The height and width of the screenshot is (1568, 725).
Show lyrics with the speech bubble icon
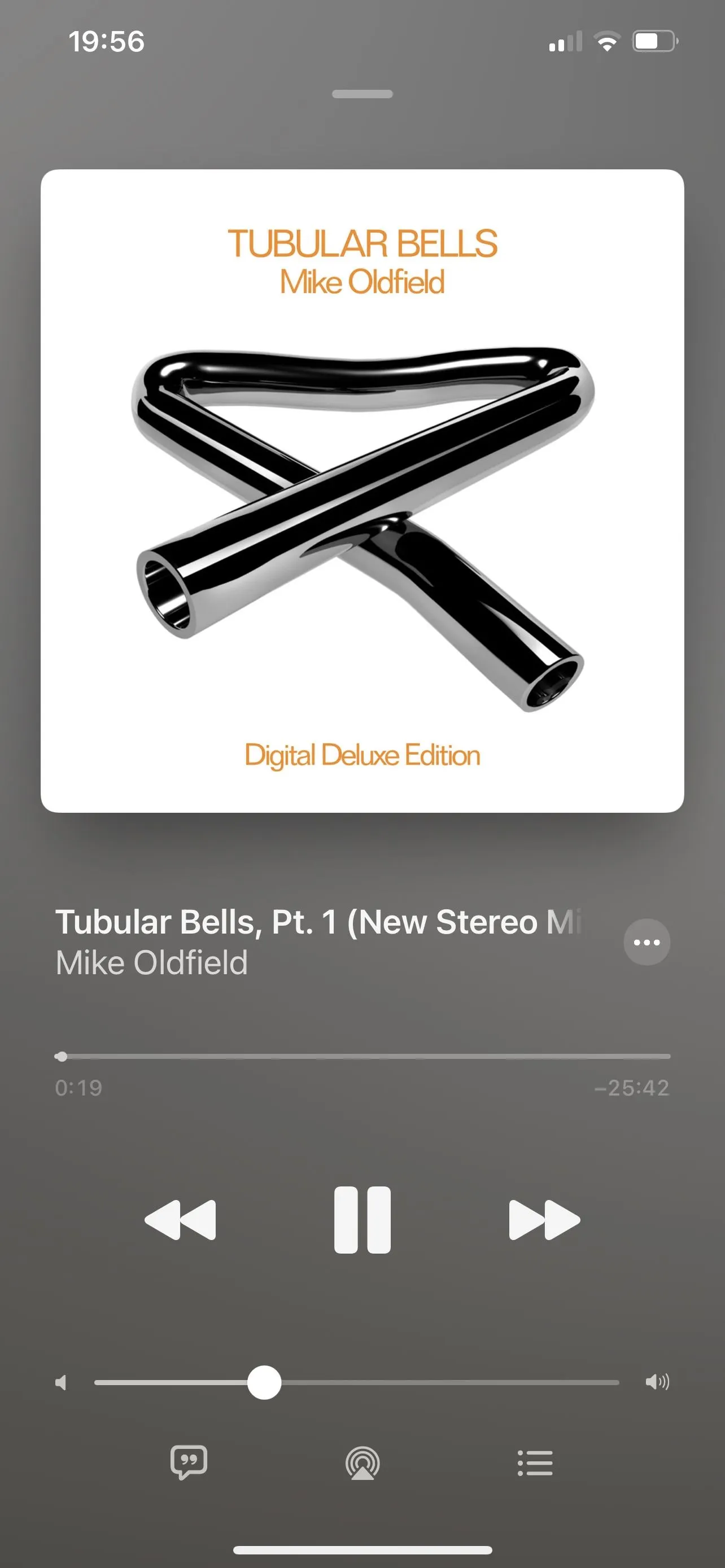189,1462
